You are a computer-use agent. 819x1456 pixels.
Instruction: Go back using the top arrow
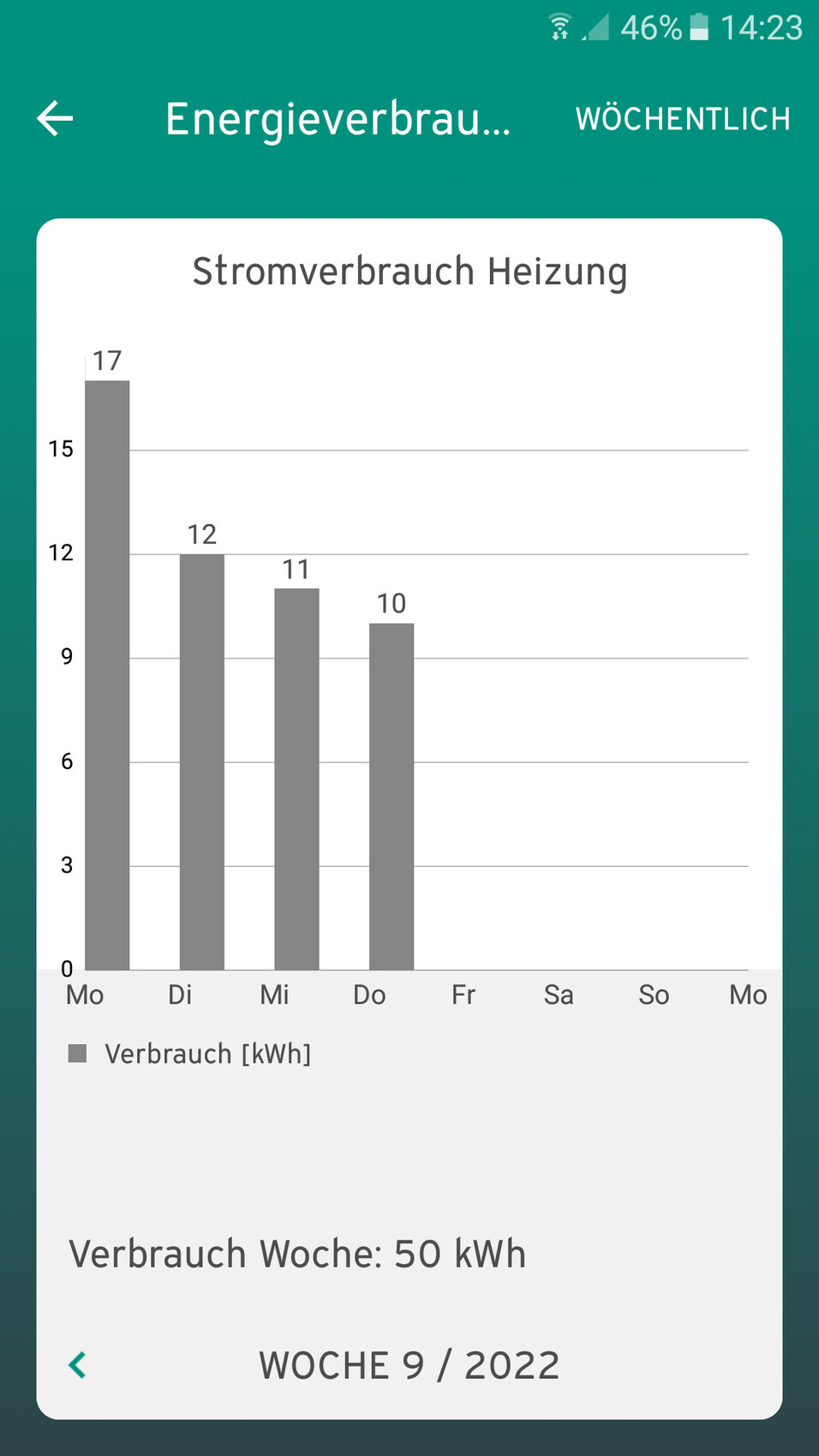pos(56,118)
